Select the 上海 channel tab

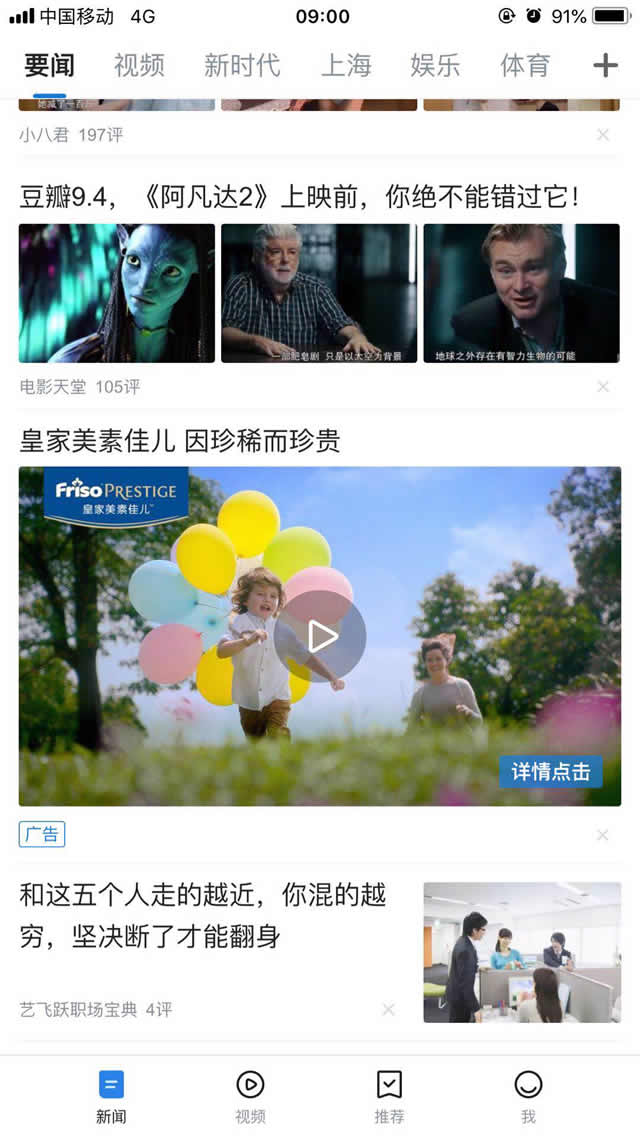pos(346,66)
